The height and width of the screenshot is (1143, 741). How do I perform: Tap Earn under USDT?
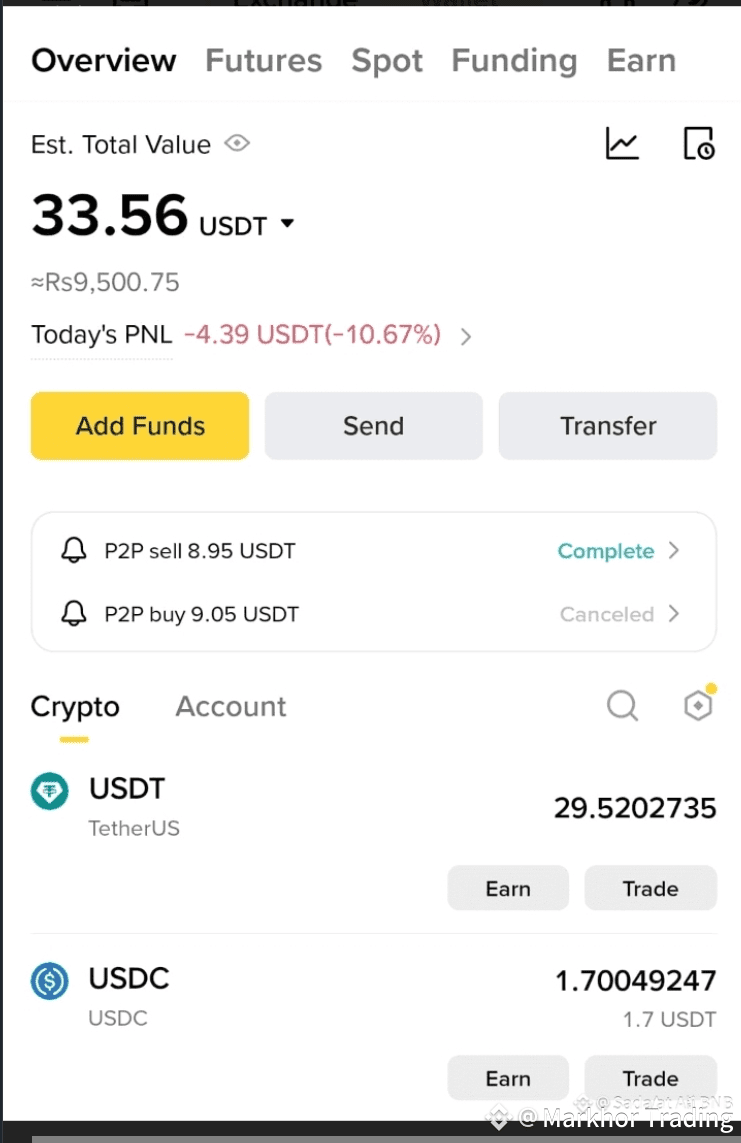pyautogui.click(x=508, y=888)
